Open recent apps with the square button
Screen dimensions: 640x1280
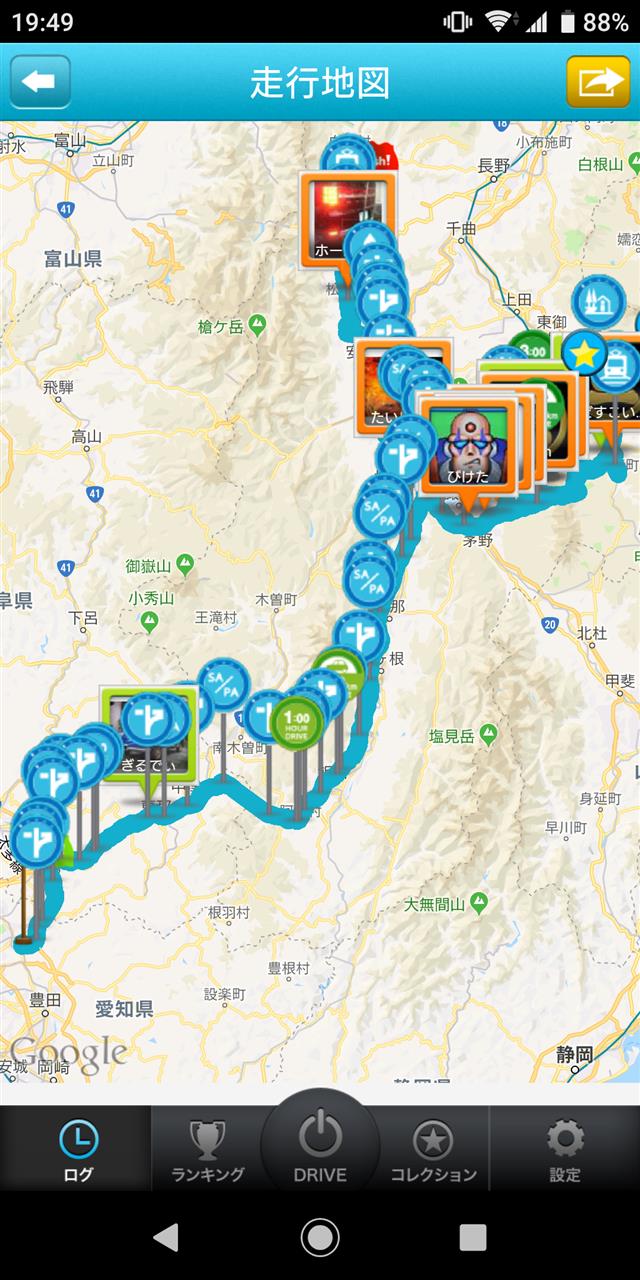click(x=473, y=1237)
